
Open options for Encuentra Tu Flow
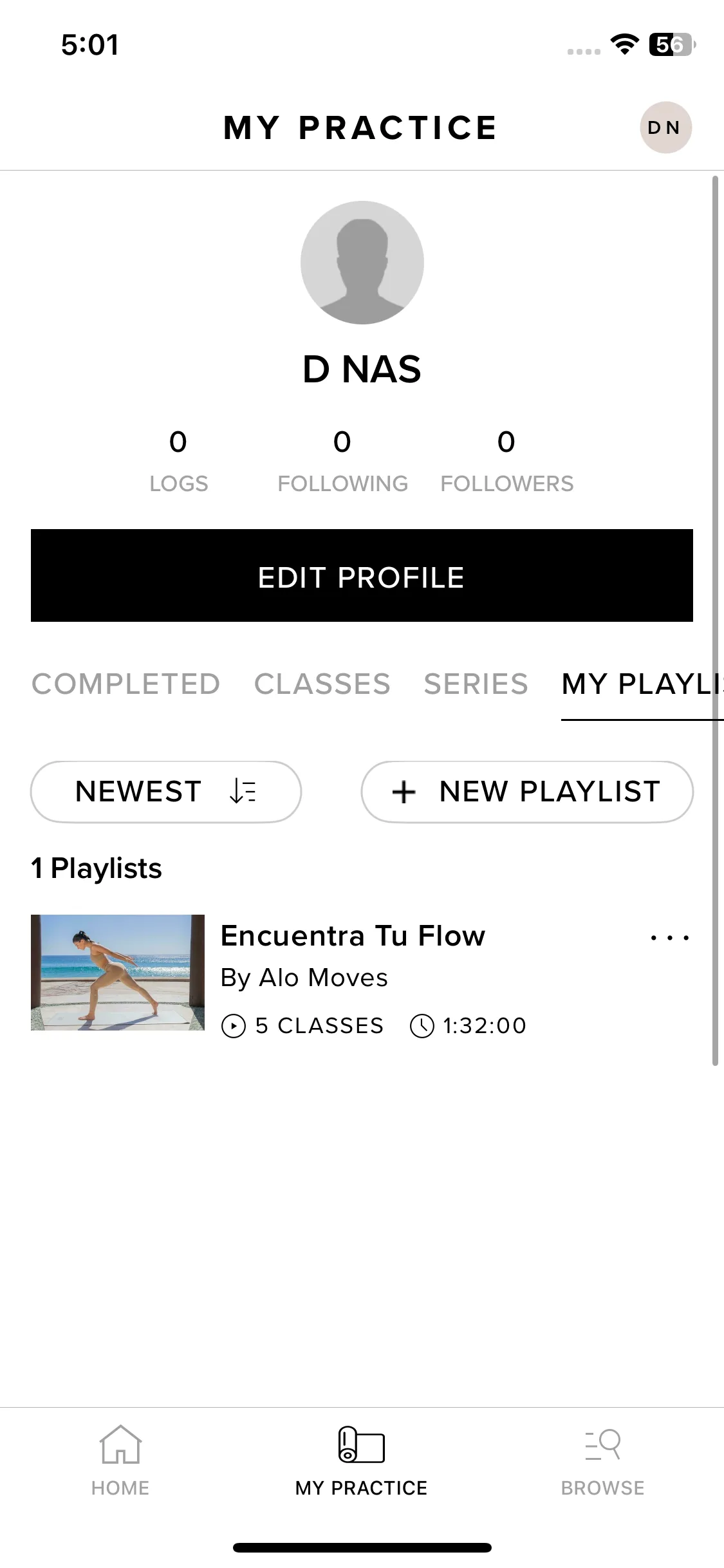click(x=670, y=938)
